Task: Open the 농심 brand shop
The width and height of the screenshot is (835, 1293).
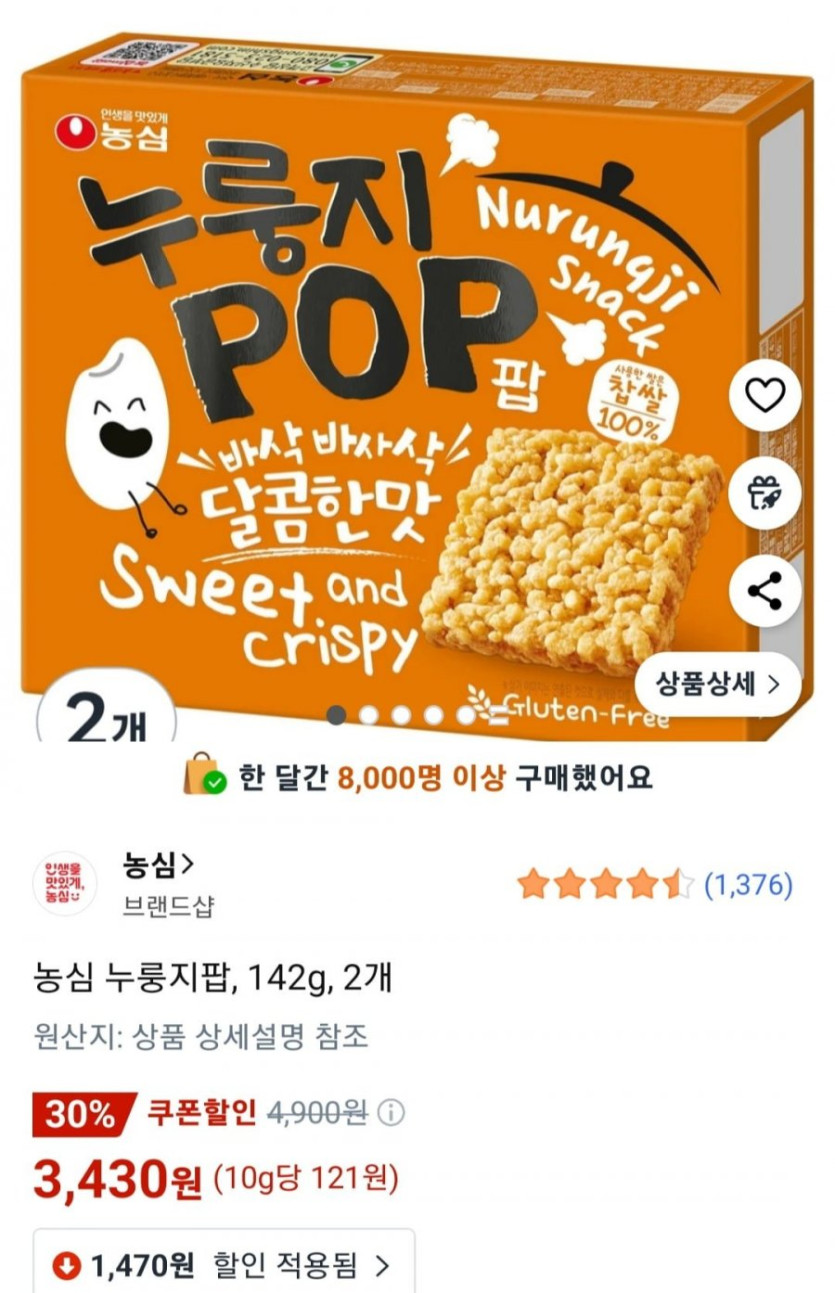Action: click(x=158, y=863)
